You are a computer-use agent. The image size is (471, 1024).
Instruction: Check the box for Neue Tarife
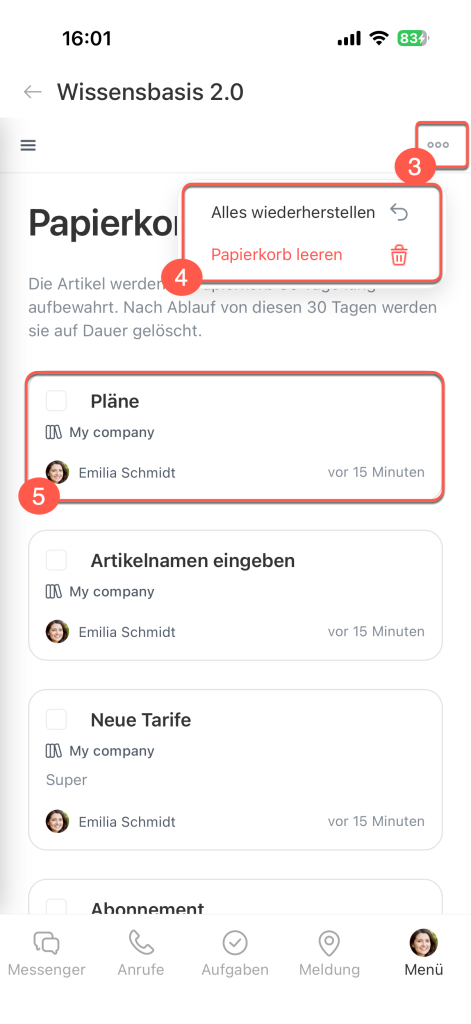point(56,720)
